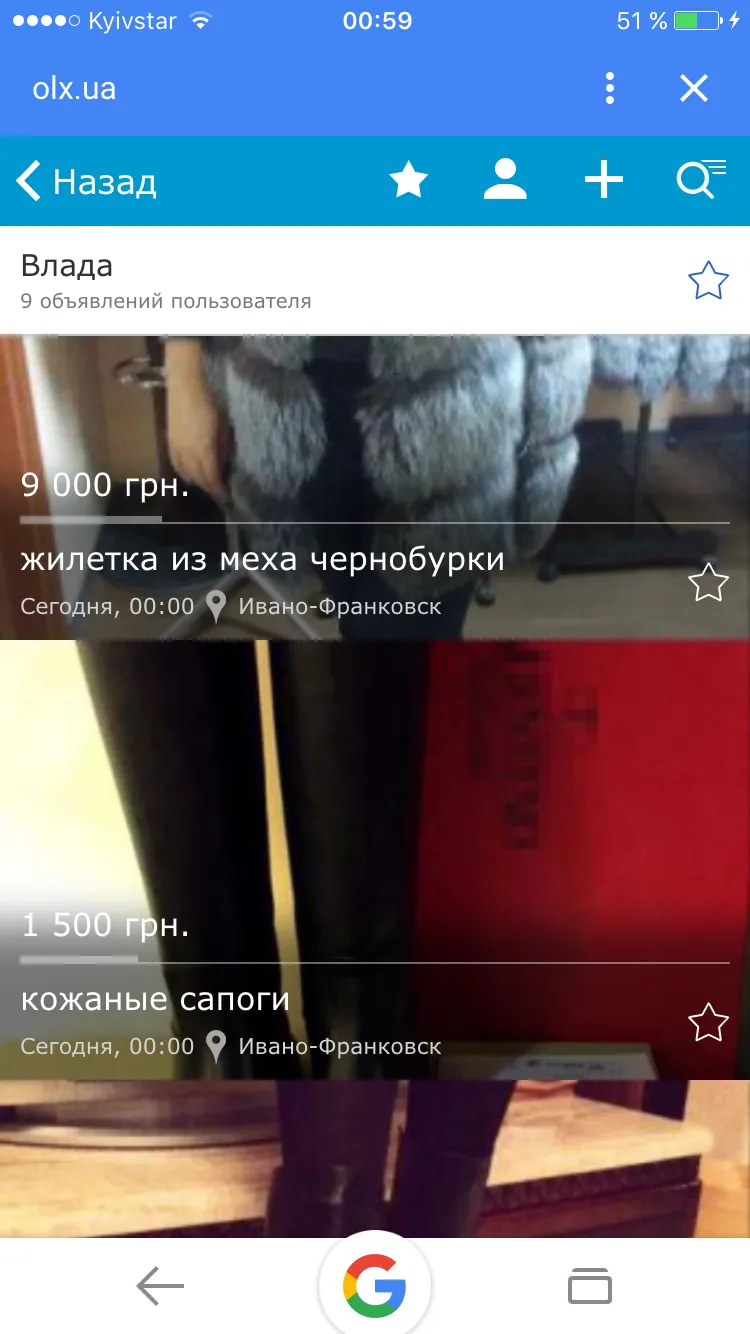This screenshot has width=750, height=1334.
Task: Navigate back with the bottom arrow
Action: pyautogui.click(x=160, y=1286)
